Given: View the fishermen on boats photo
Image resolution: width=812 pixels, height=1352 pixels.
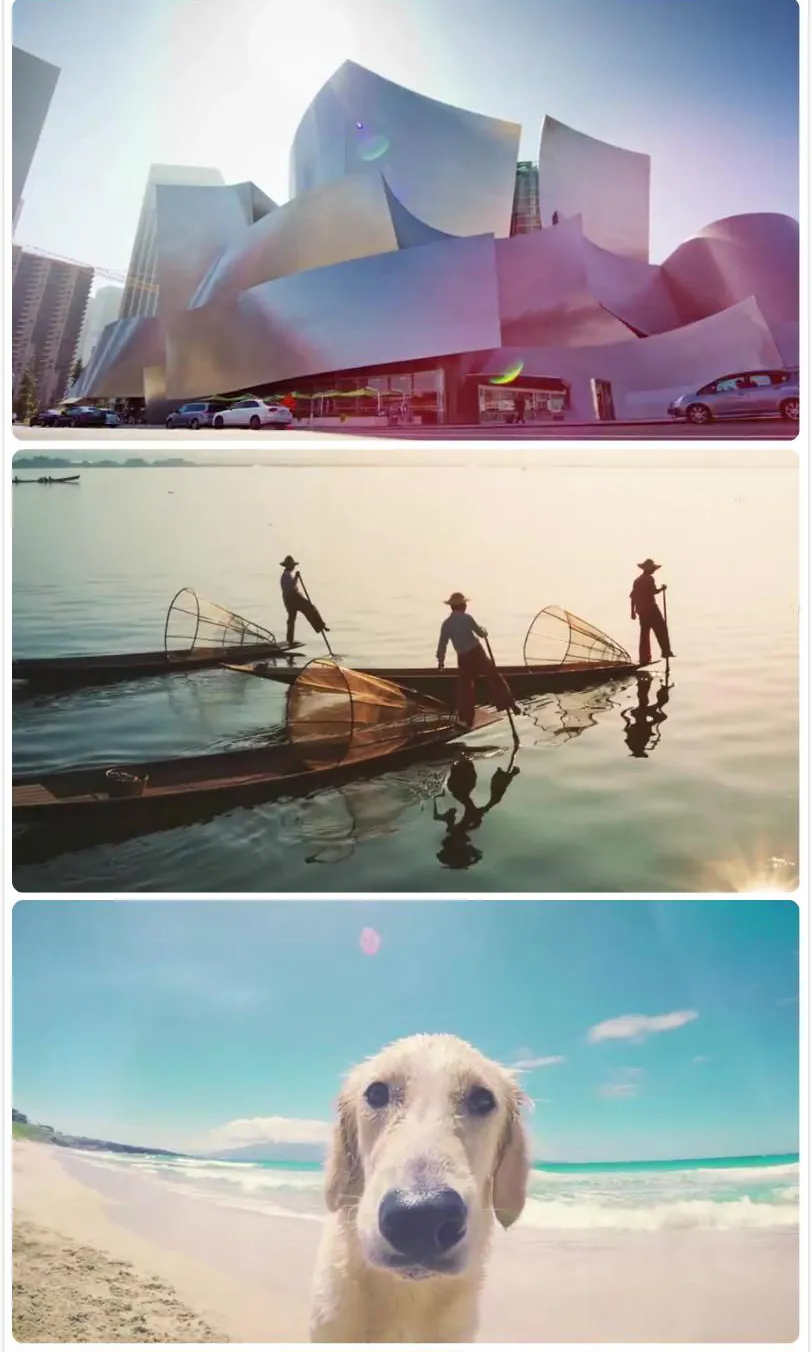Looking at the screenshot, I should click(x=405, y=670).
